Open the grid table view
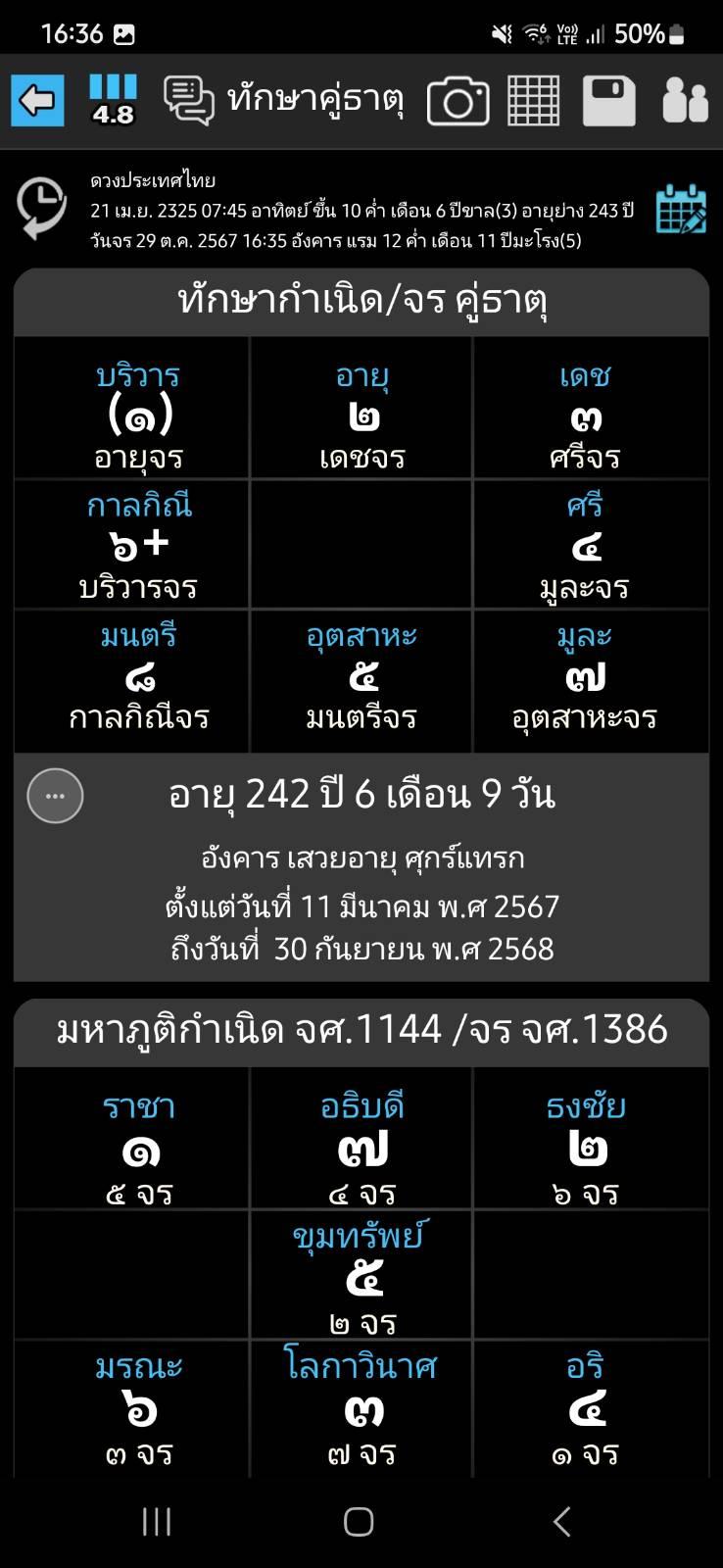Viewport: 723px width, 1568px height. pos(534,100)
